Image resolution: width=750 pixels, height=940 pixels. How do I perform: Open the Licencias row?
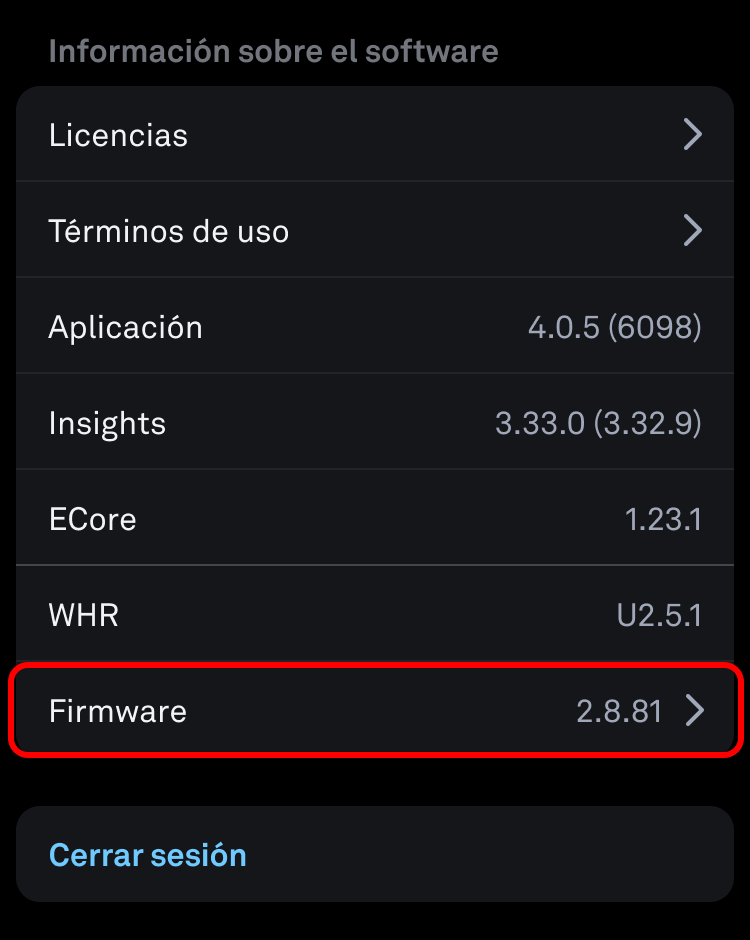375,134
